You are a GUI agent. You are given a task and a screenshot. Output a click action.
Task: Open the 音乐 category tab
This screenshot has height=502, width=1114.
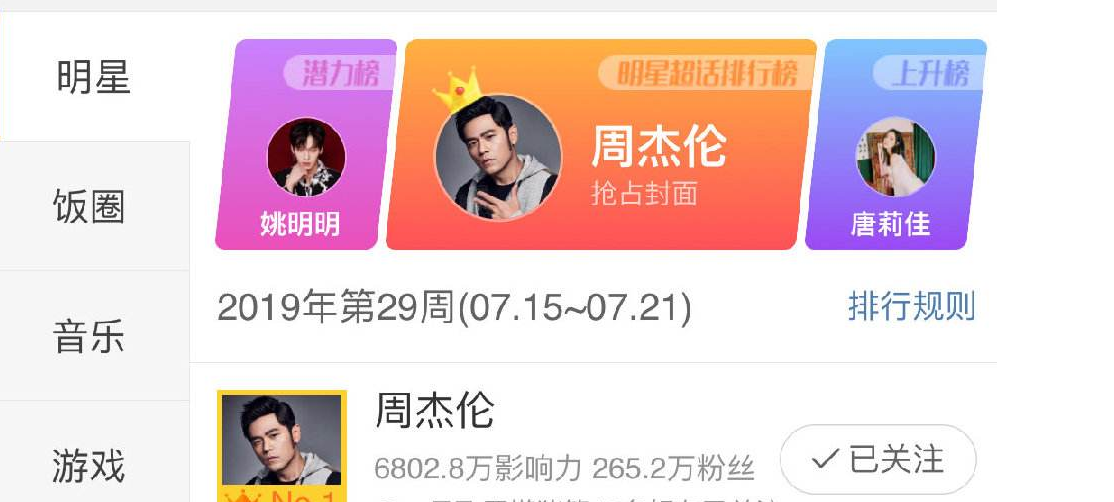click(x=90, y=336)
